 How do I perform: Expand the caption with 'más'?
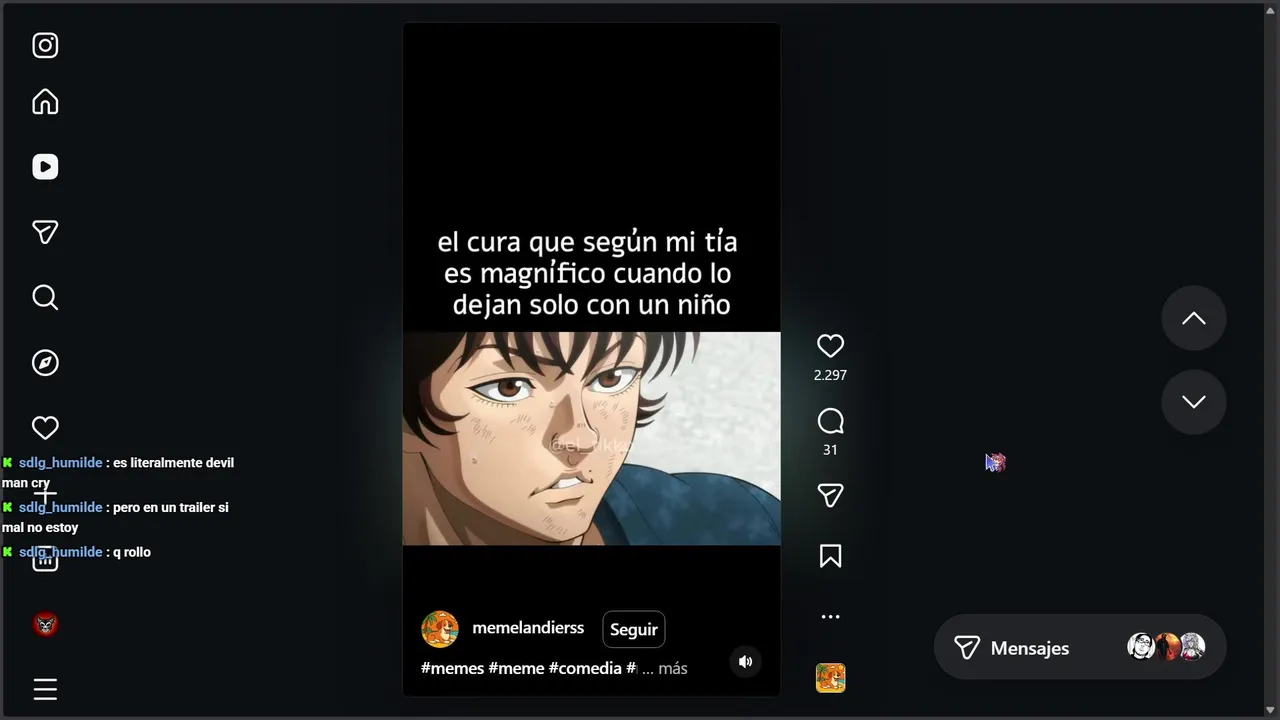[672, 668]
